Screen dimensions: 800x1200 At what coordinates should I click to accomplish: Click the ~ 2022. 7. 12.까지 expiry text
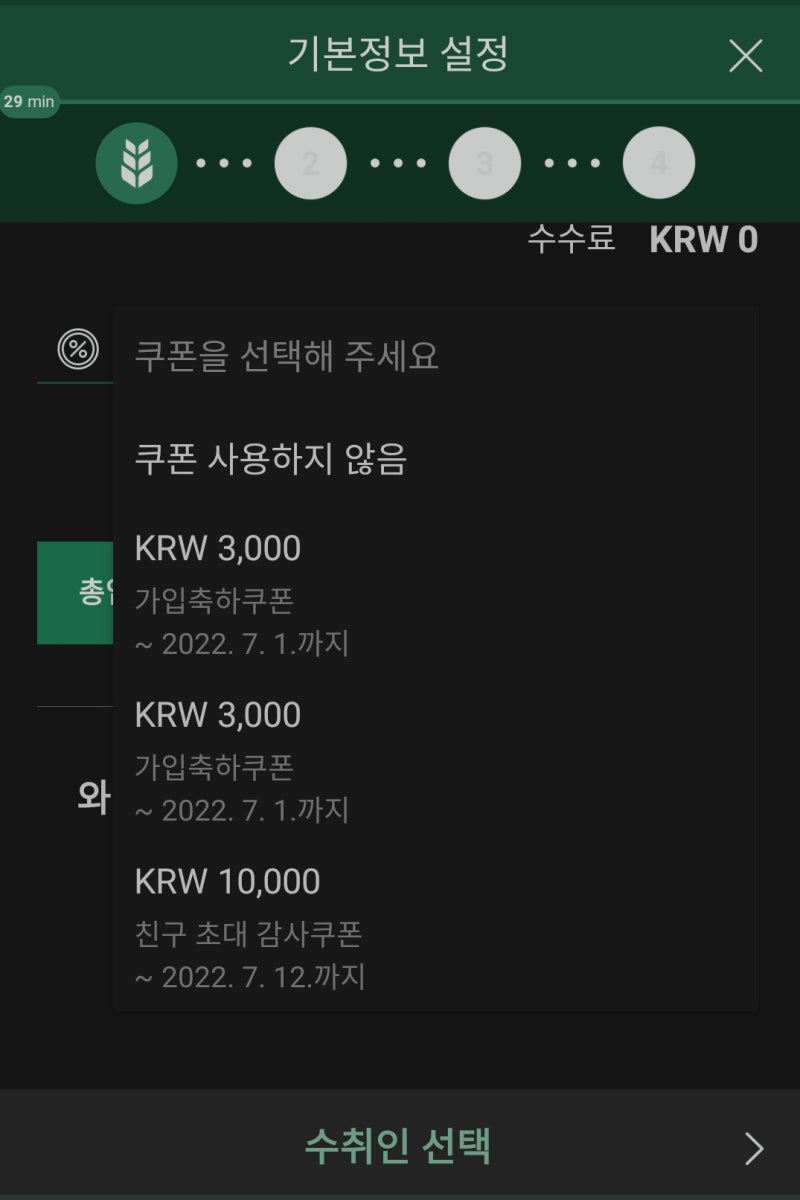point(250,977)
